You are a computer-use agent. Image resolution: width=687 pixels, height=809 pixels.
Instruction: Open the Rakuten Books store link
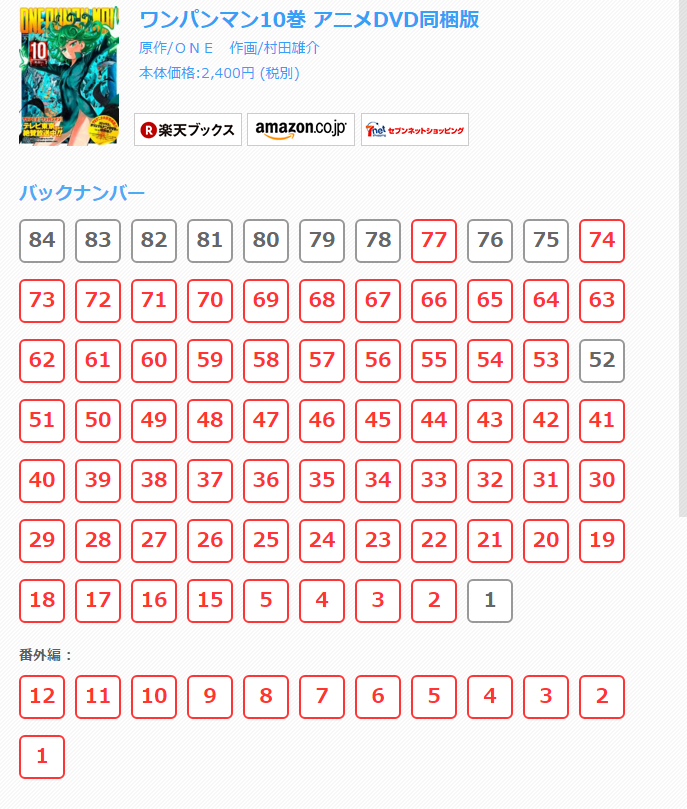[188, 130]
